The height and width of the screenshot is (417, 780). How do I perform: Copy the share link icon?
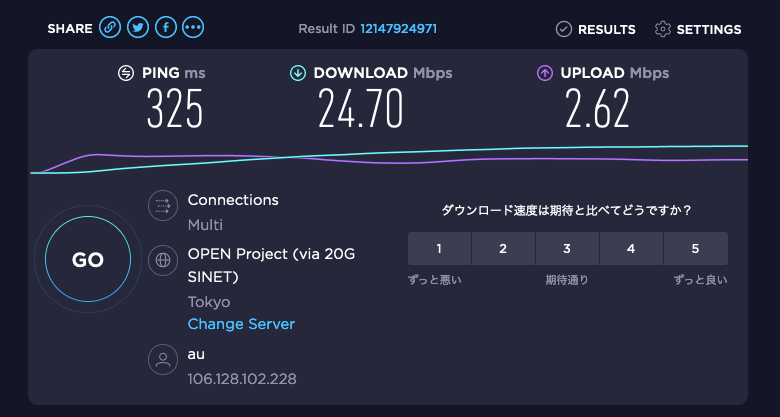[110, 28]
